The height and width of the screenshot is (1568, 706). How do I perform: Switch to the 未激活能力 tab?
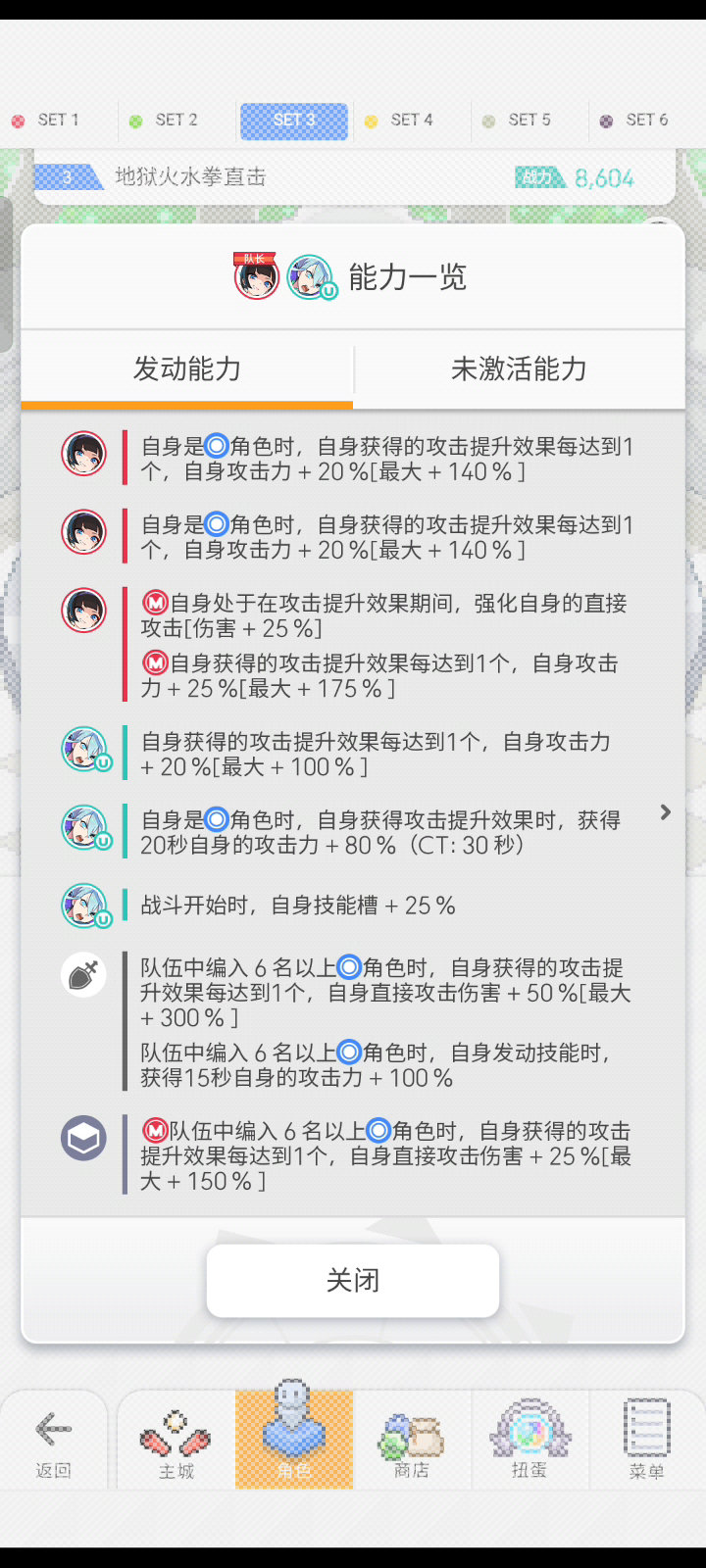point(519,369)
